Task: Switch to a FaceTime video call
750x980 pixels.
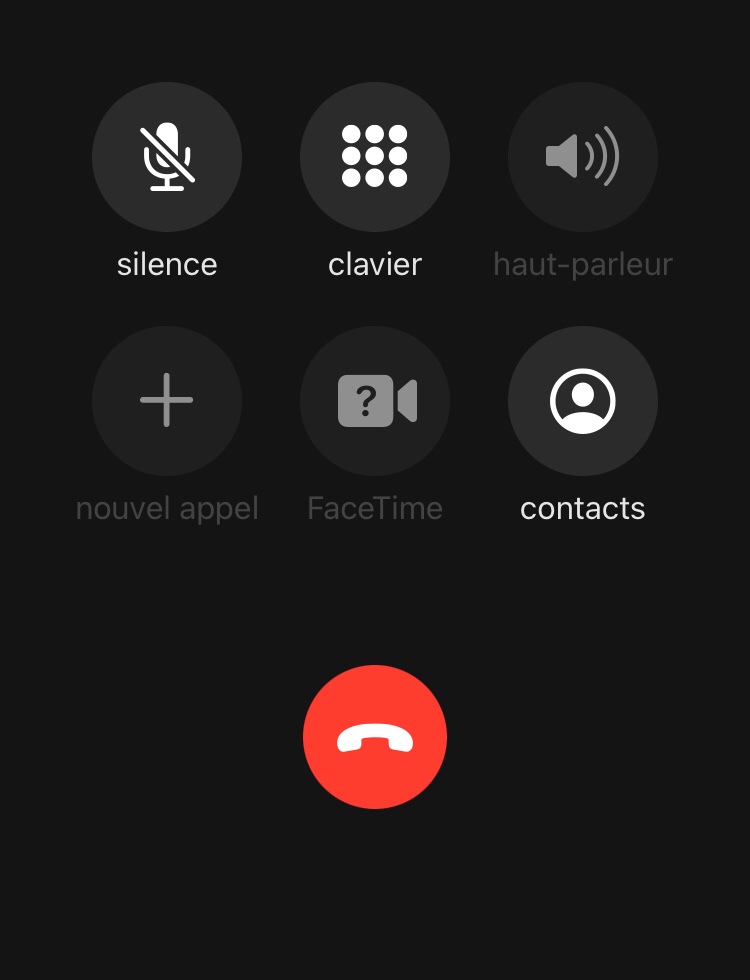Action: click(x=375, y=401)
